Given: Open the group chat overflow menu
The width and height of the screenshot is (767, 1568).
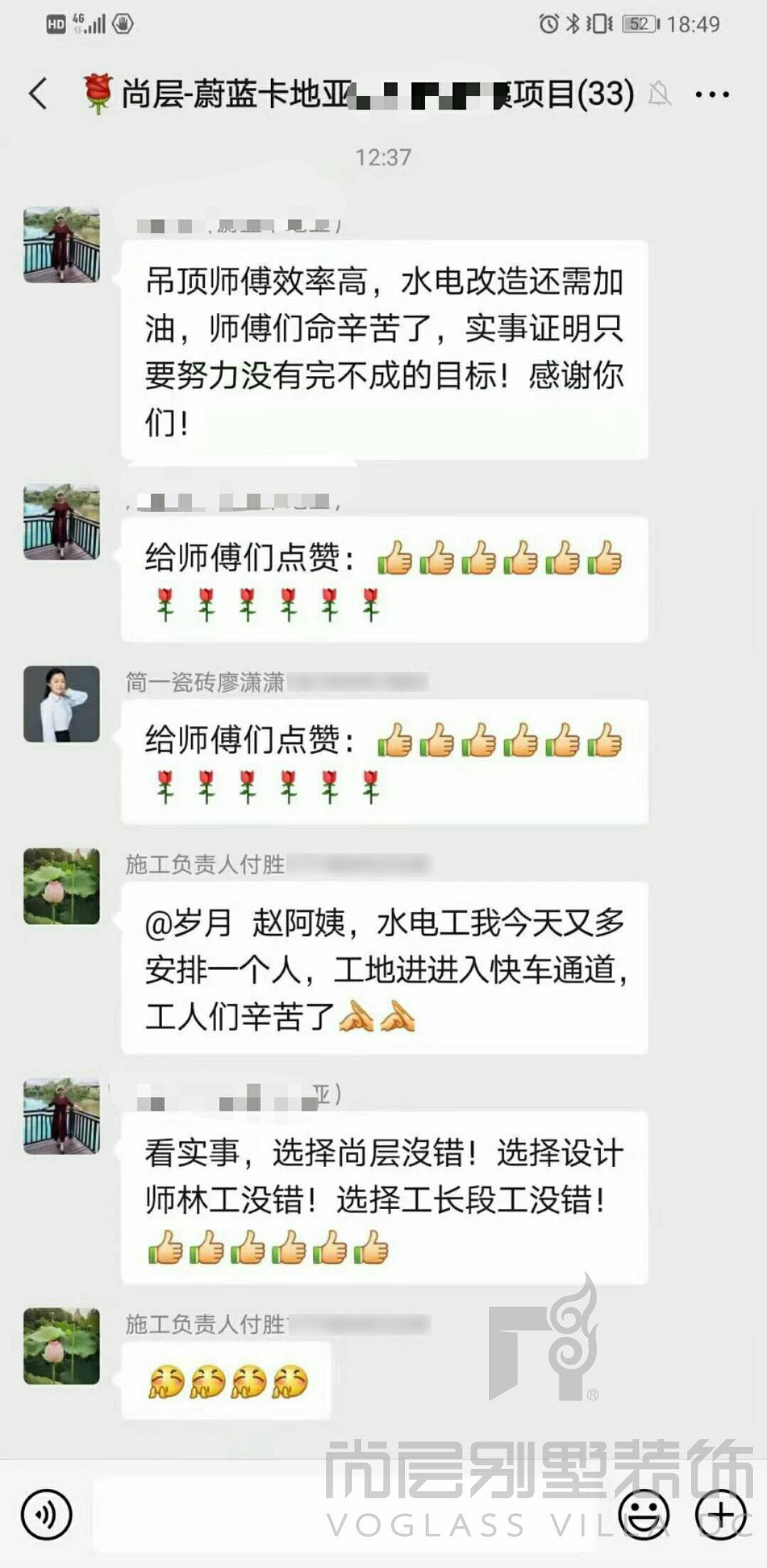Looking at the screenshot, I should (712, 94).
